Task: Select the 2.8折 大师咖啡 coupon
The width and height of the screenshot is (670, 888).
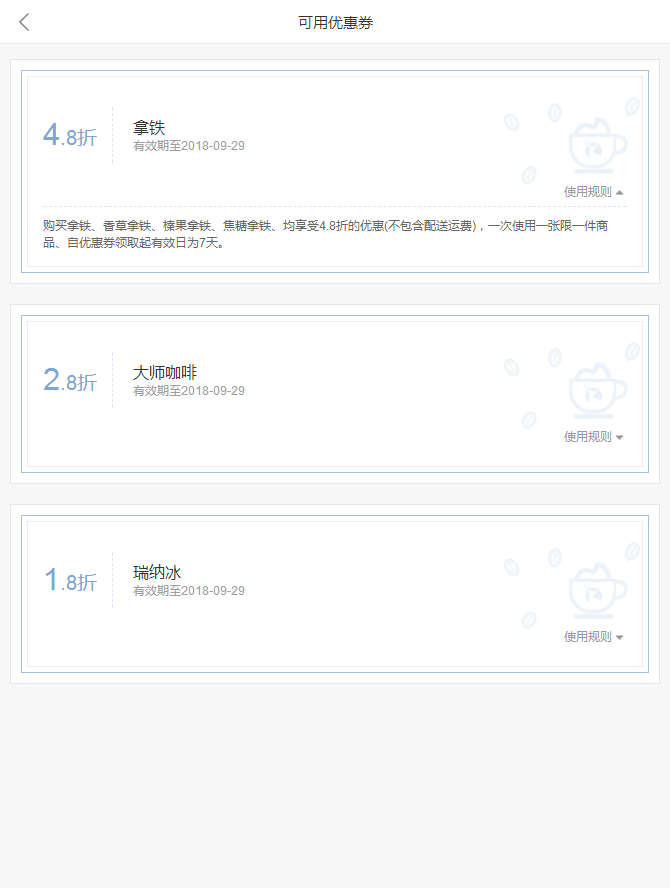Action: tap(300, 381)
